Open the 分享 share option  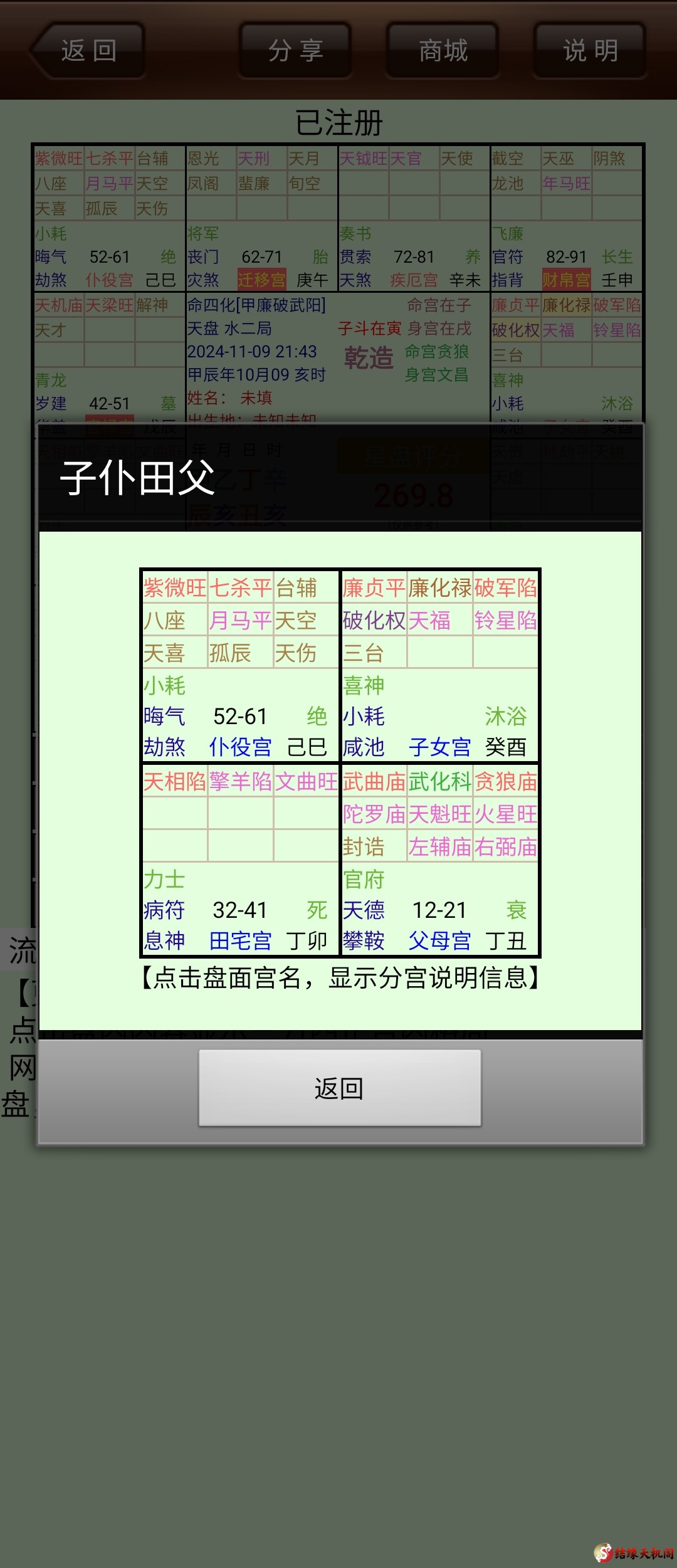(x=295, y=51)
